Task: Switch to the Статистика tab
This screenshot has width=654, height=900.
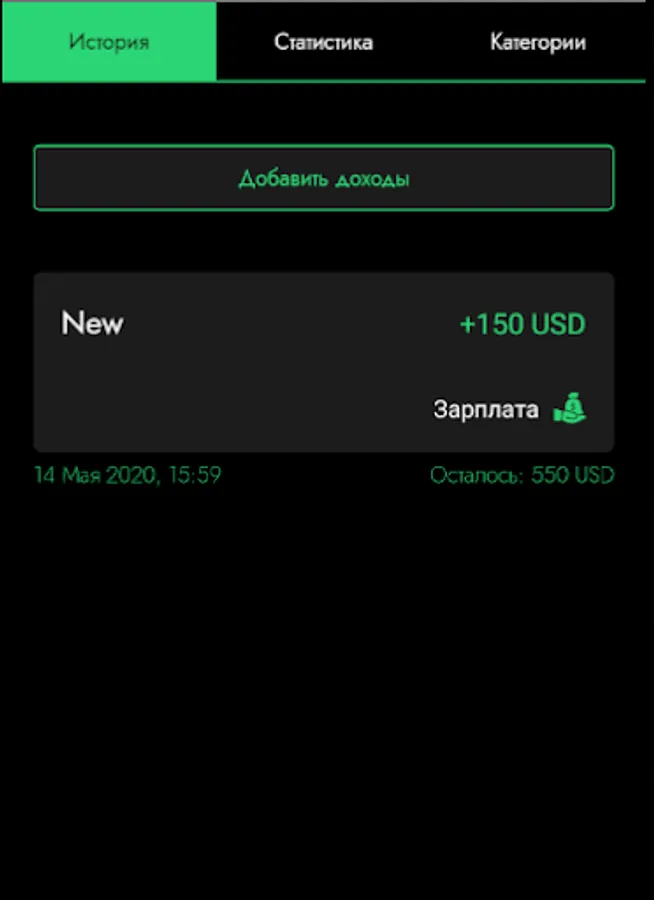Action: point(323,42)
